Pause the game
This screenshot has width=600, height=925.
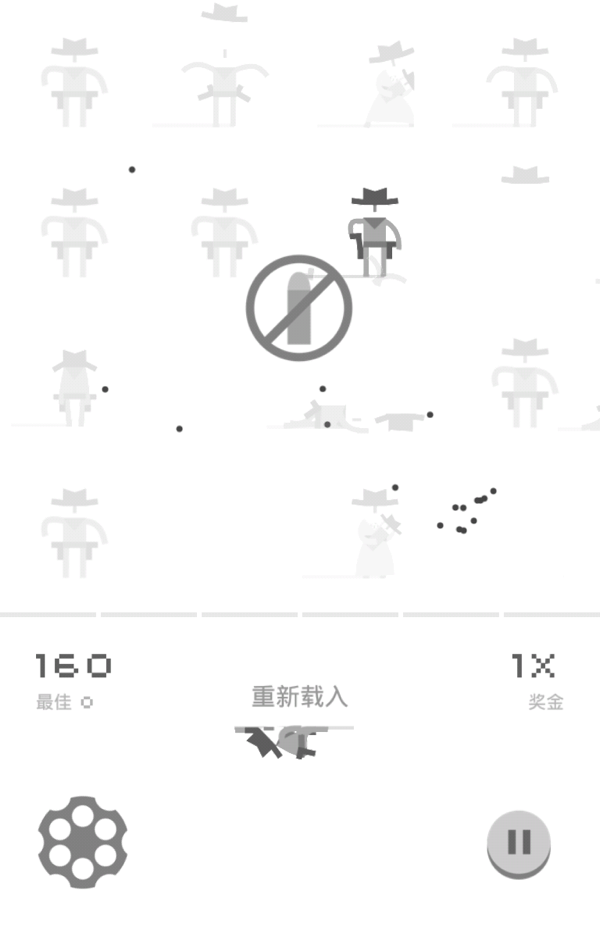[x=519, y=842]
